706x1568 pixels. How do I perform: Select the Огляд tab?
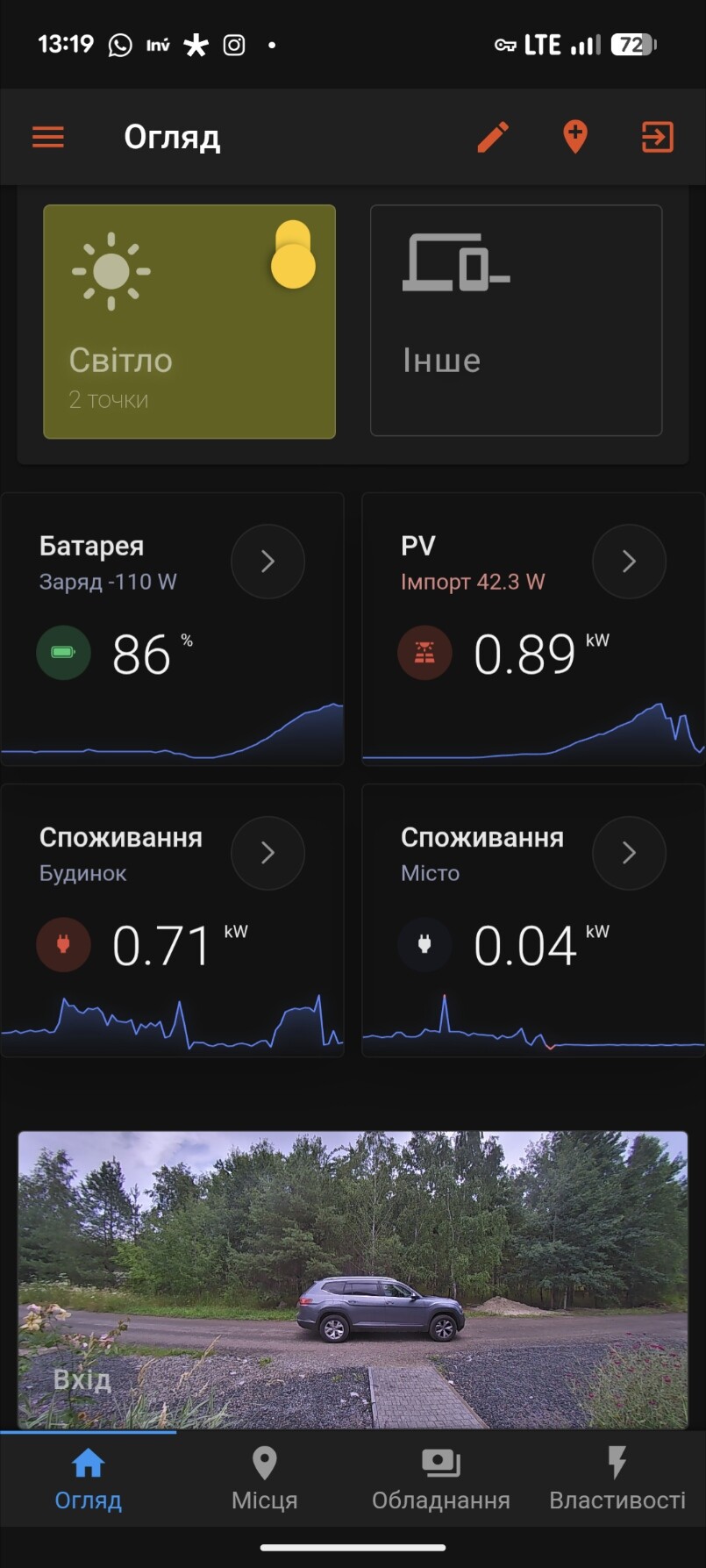(89, 1479)
